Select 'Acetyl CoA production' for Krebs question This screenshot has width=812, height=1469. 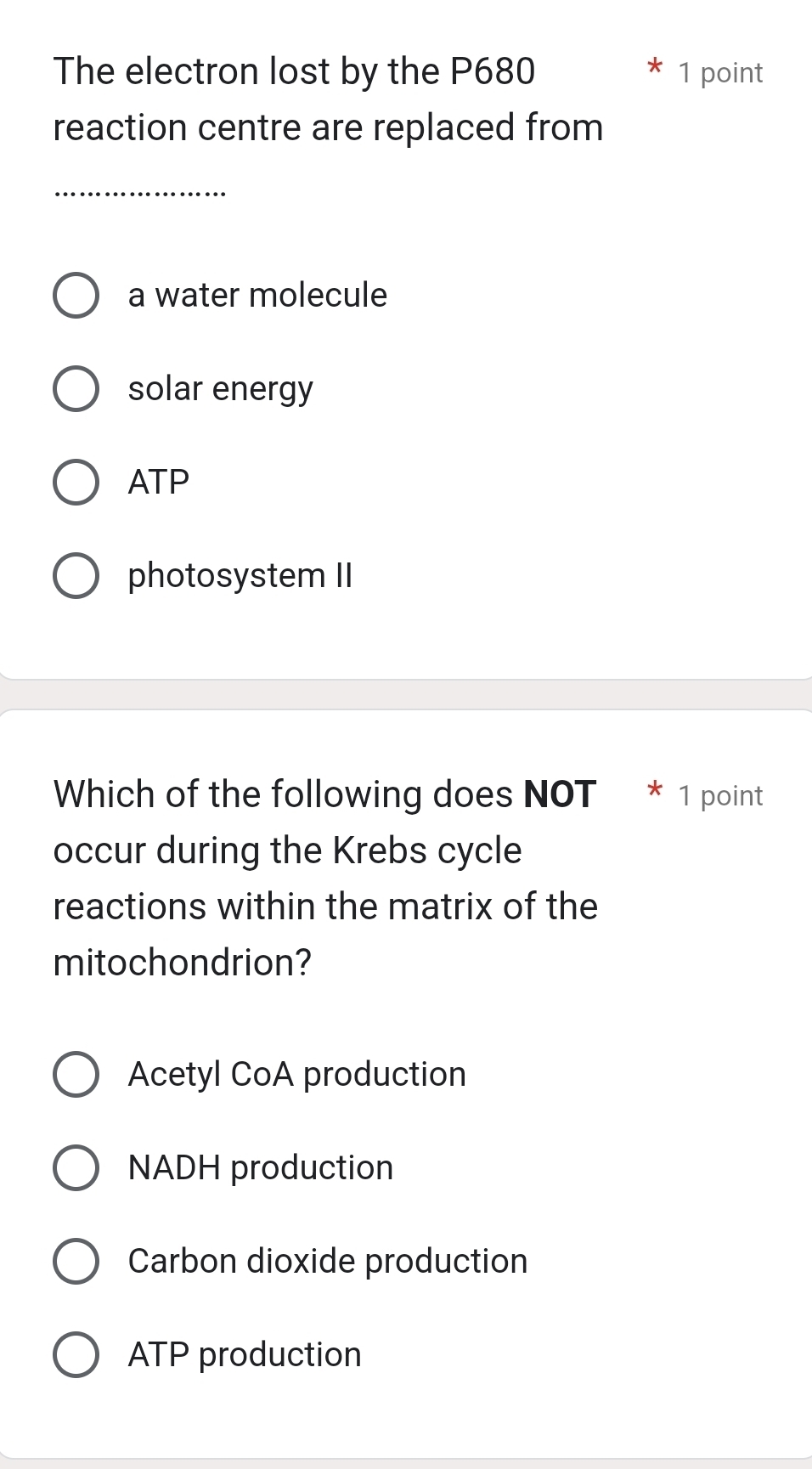tap(76, 1074)
